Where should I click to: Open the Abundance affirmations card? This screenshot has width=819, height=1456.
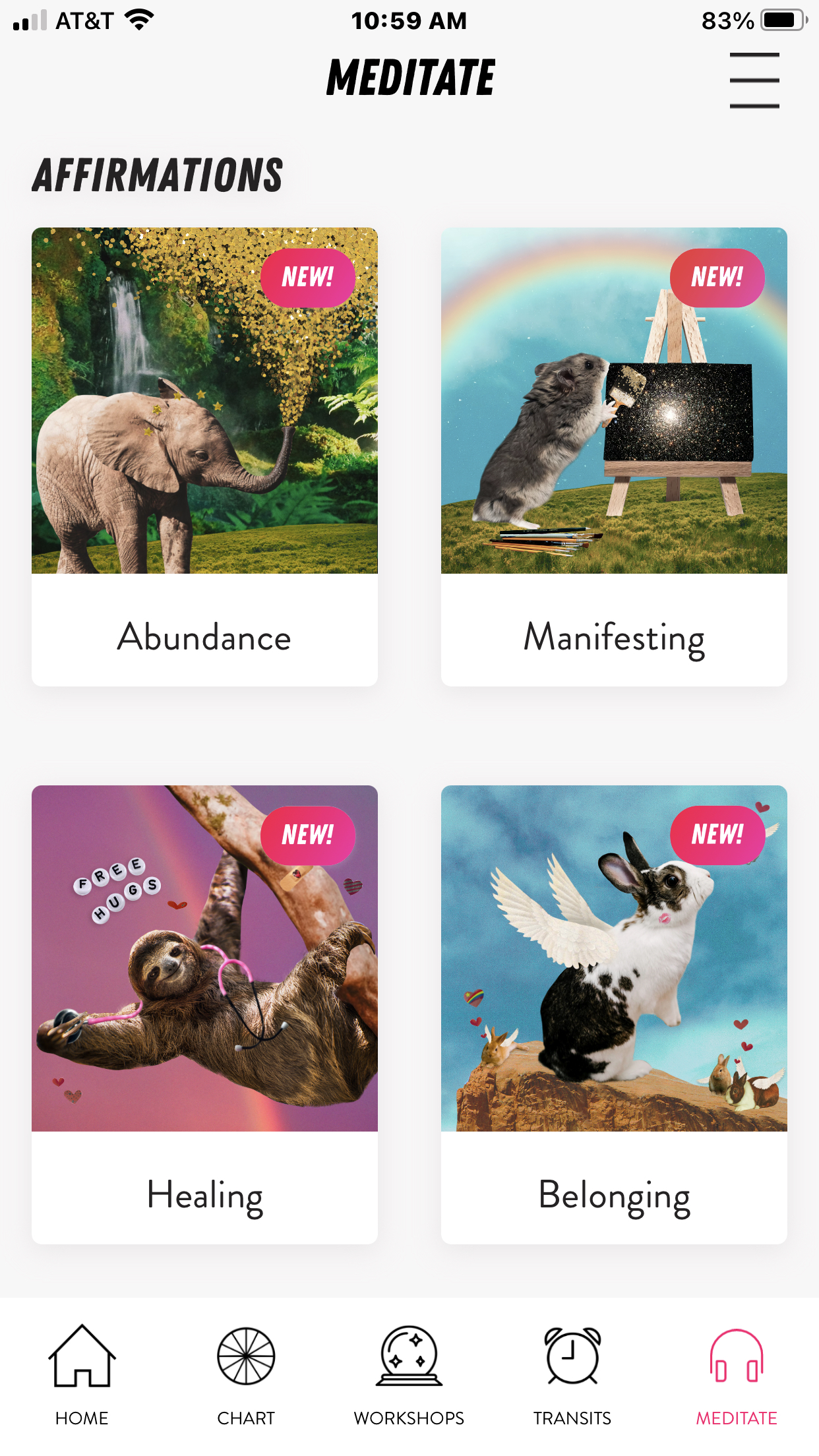[x=204, y=457]
